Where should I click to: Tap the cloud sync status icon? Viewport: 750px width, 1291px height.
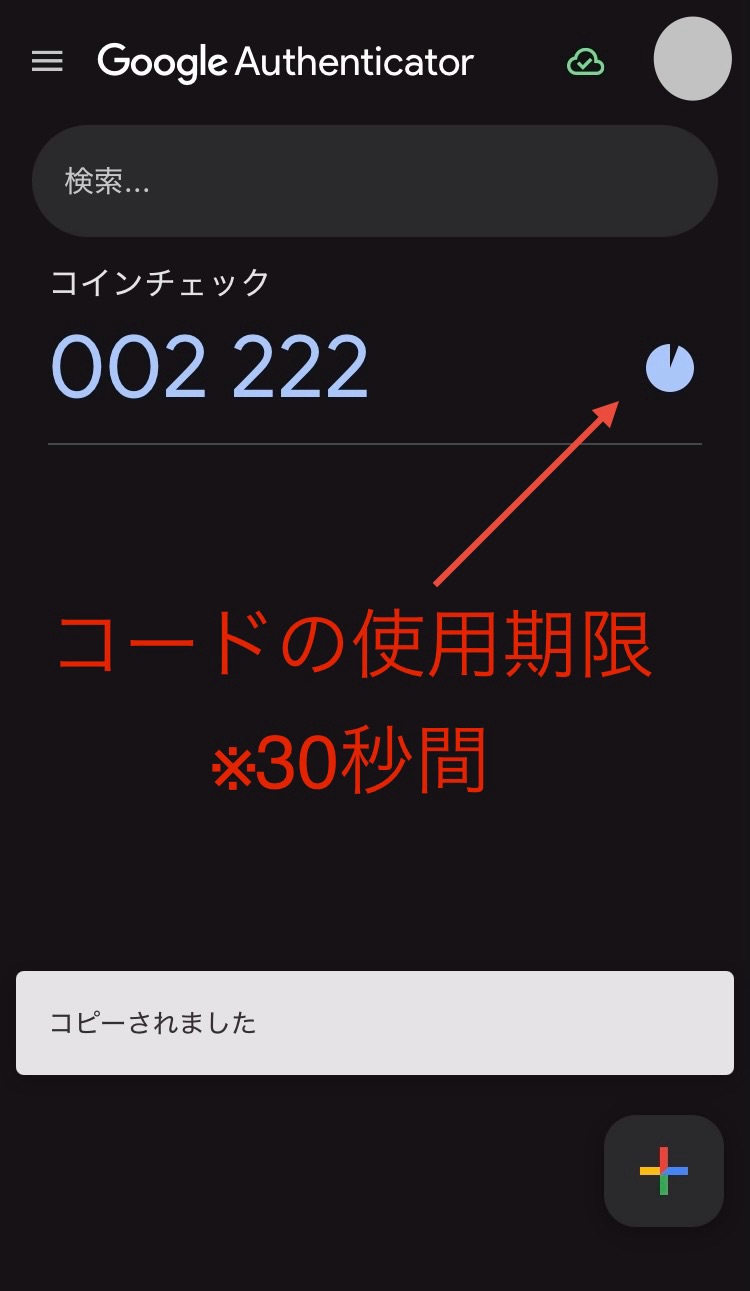pos(585,62)
